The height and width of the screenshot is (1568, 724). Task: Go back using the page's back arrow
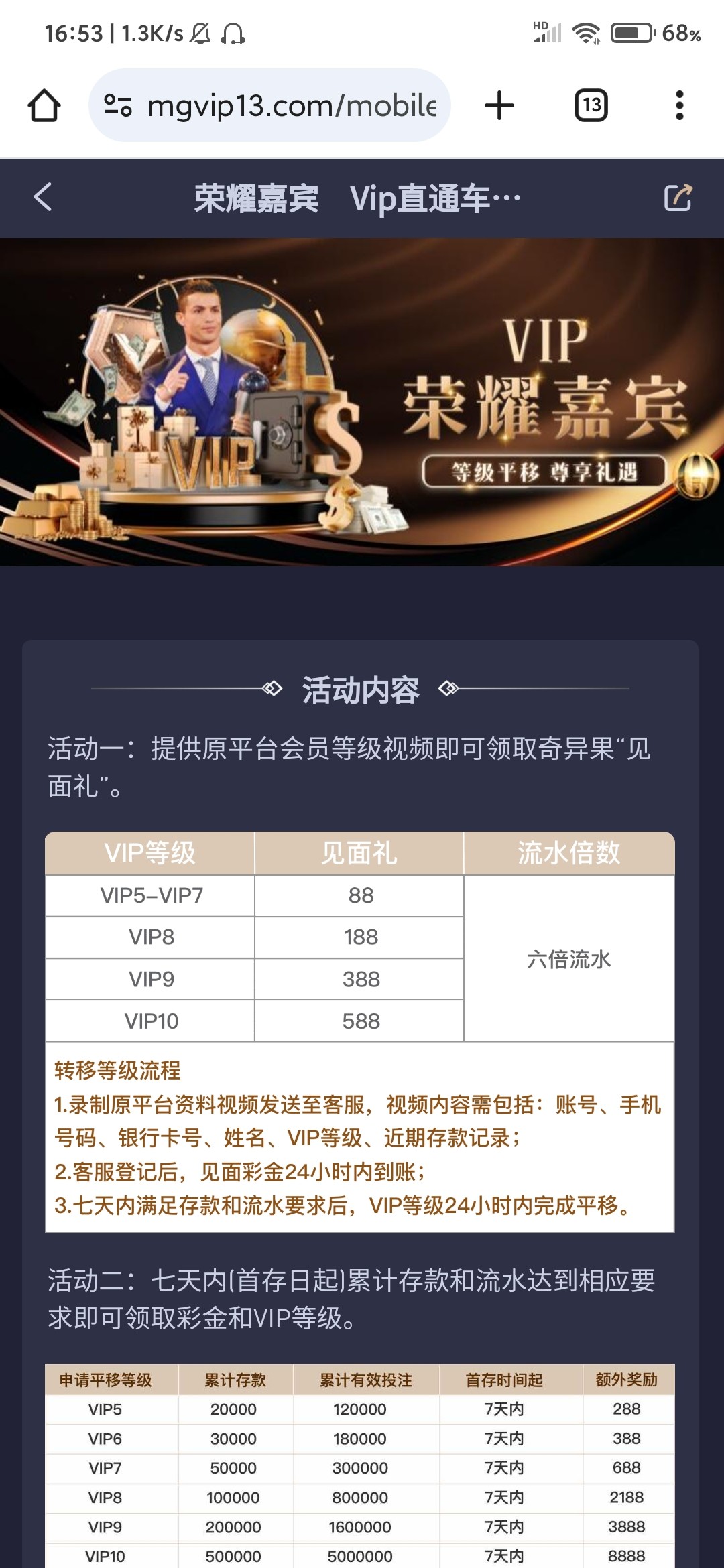(x=43, y=197)
